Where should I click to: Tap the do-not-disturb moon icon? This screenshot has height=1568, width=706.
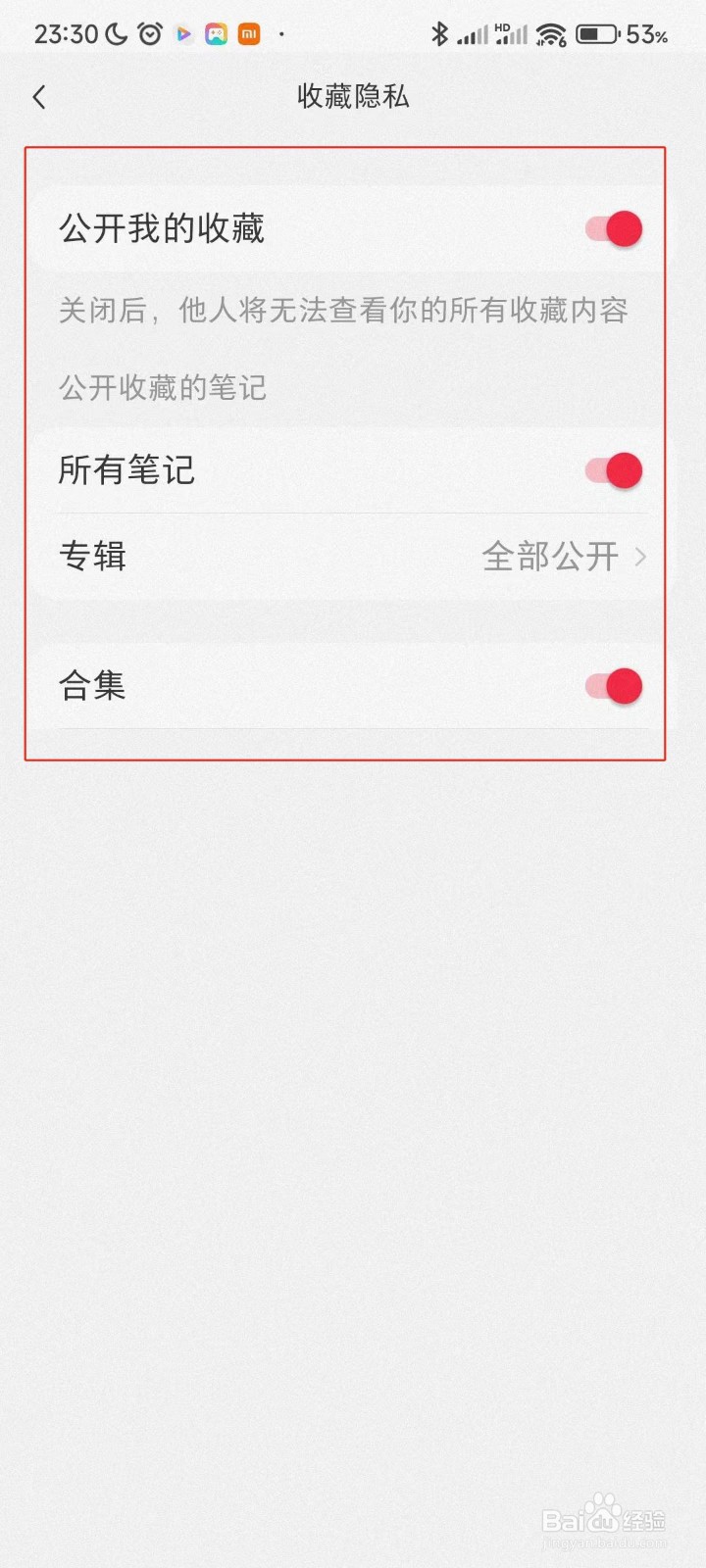(115, 32)
